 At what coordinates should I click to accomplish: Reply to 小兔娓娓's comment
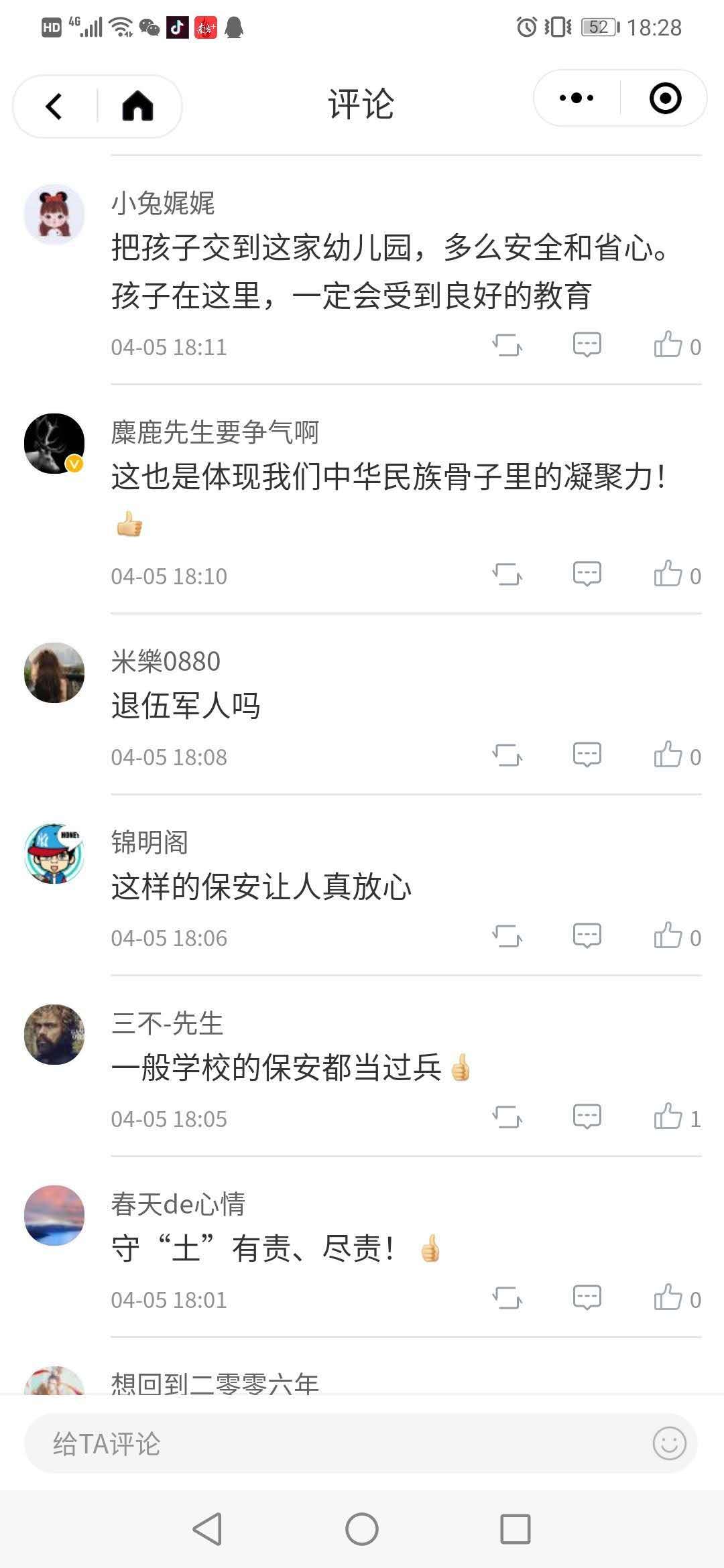click(587, 346)
